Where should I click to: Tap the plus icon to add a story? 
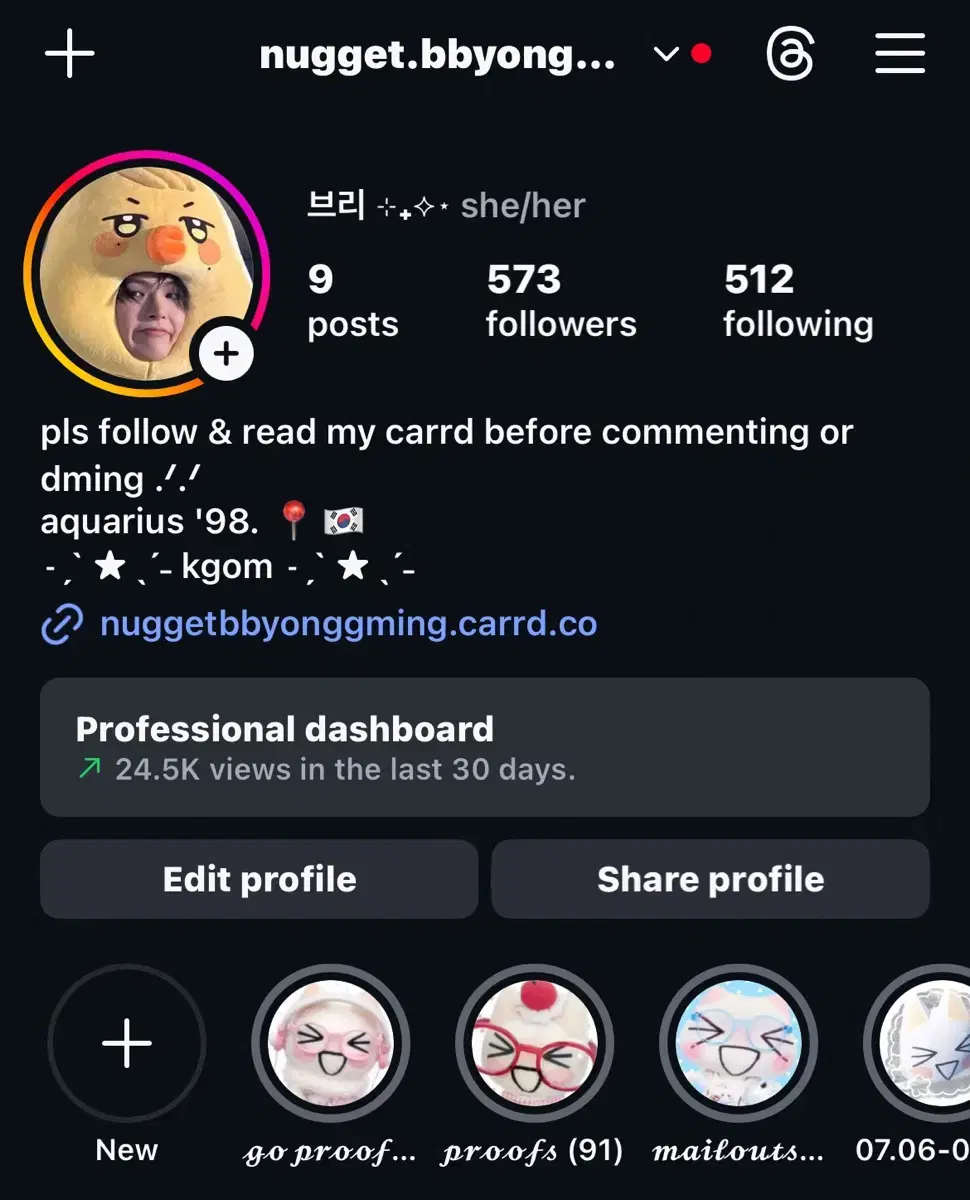(x=226, y=353)
